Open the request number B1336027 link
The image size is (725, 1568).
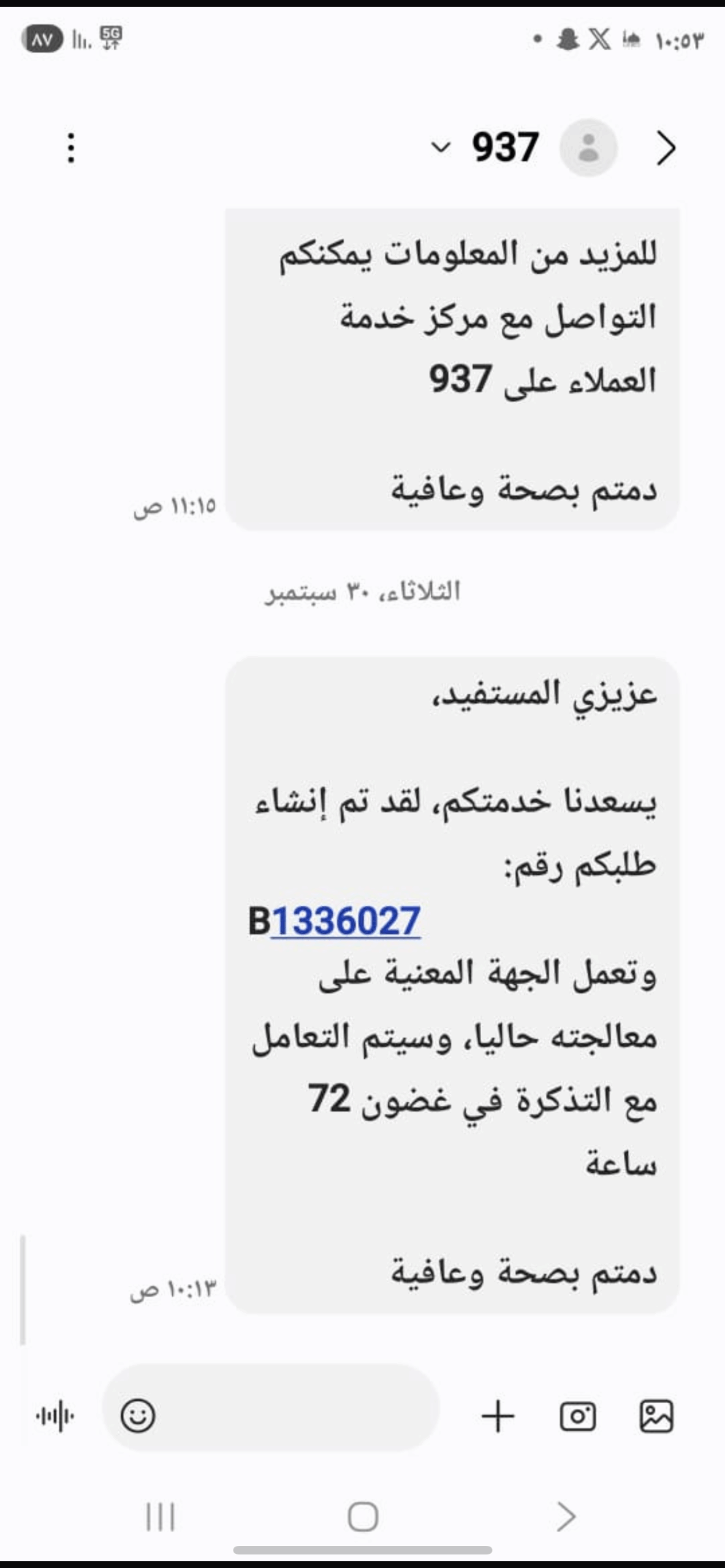(x=345, y=921)
